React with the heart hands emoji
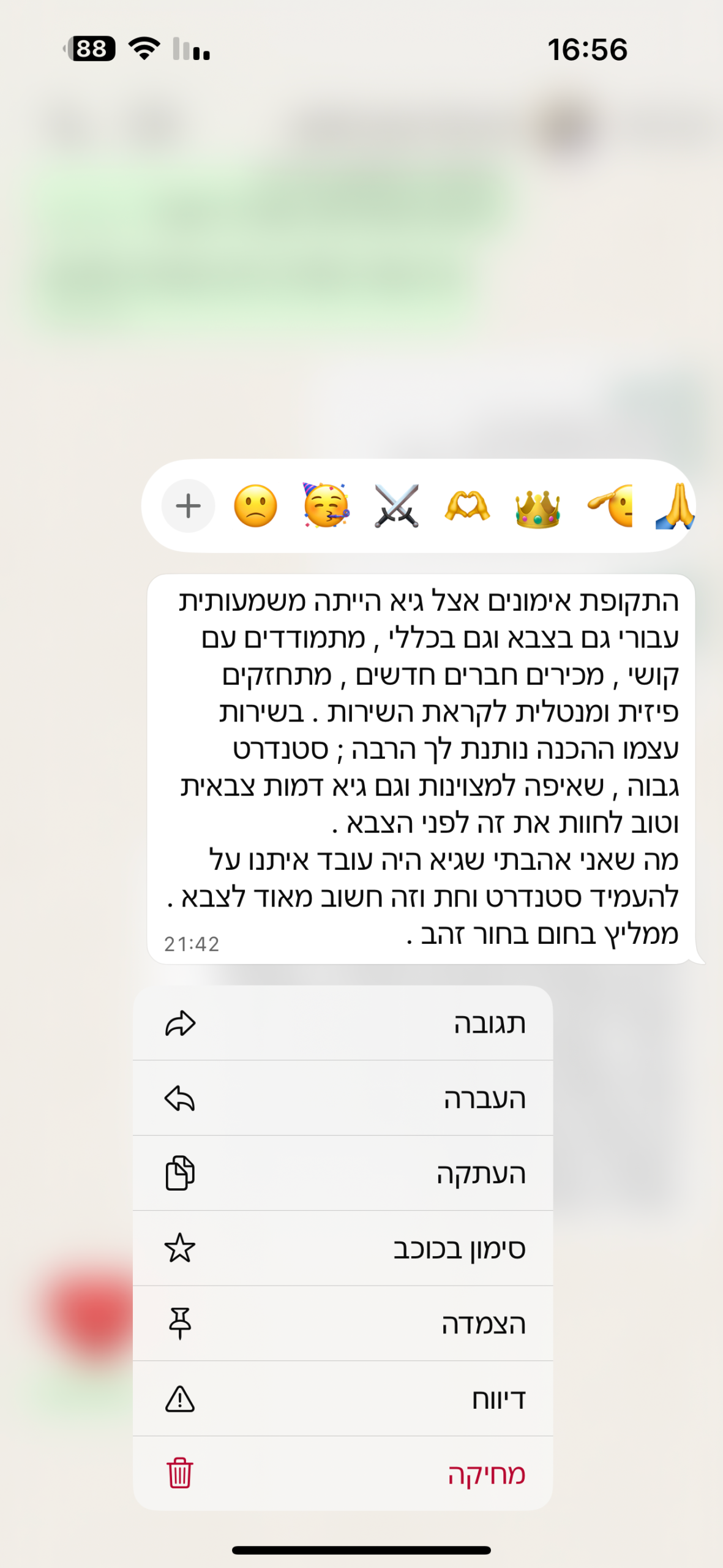 467,506
